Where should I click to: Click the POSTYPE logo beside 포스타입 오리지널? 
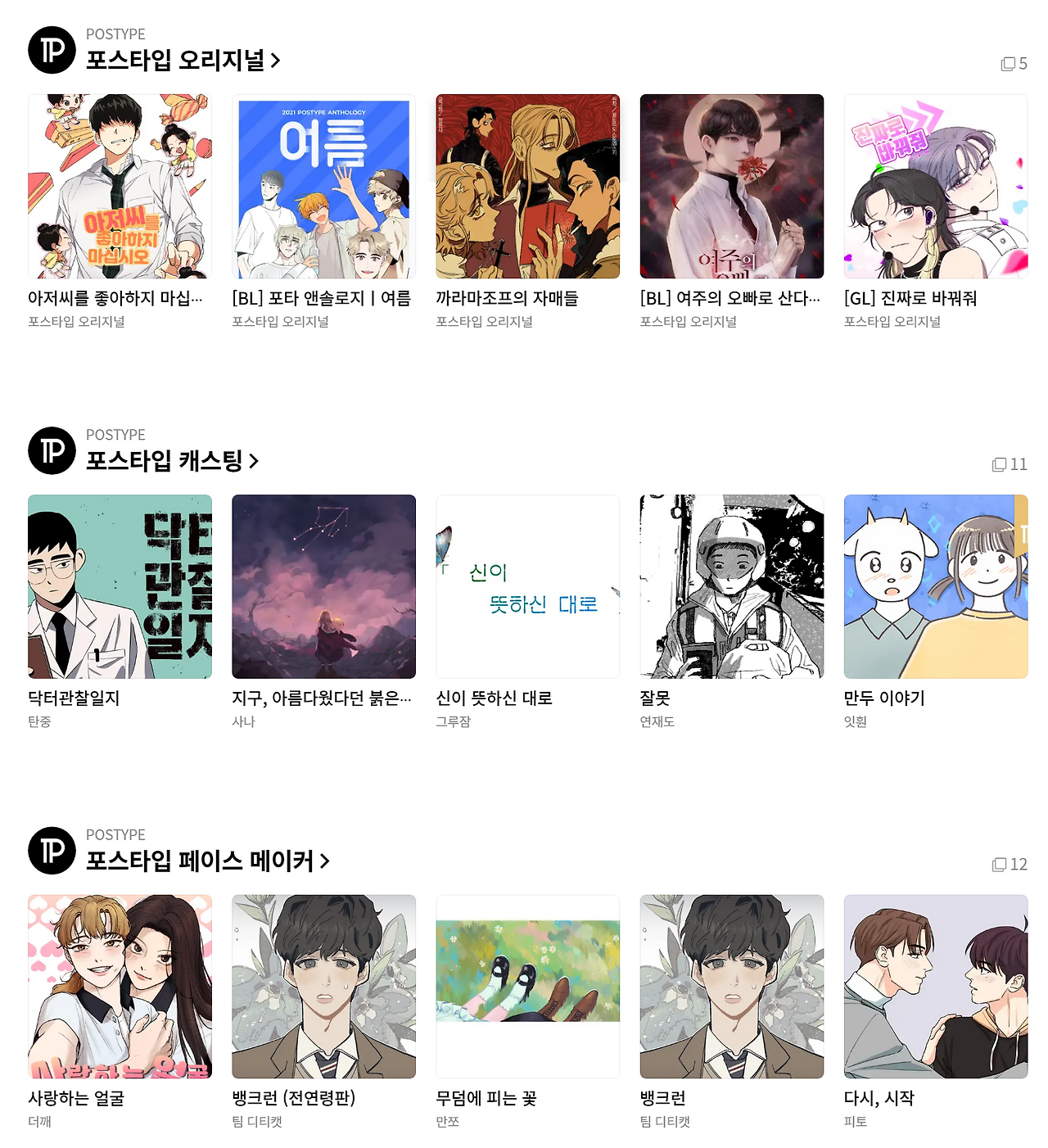coord(51,51)
